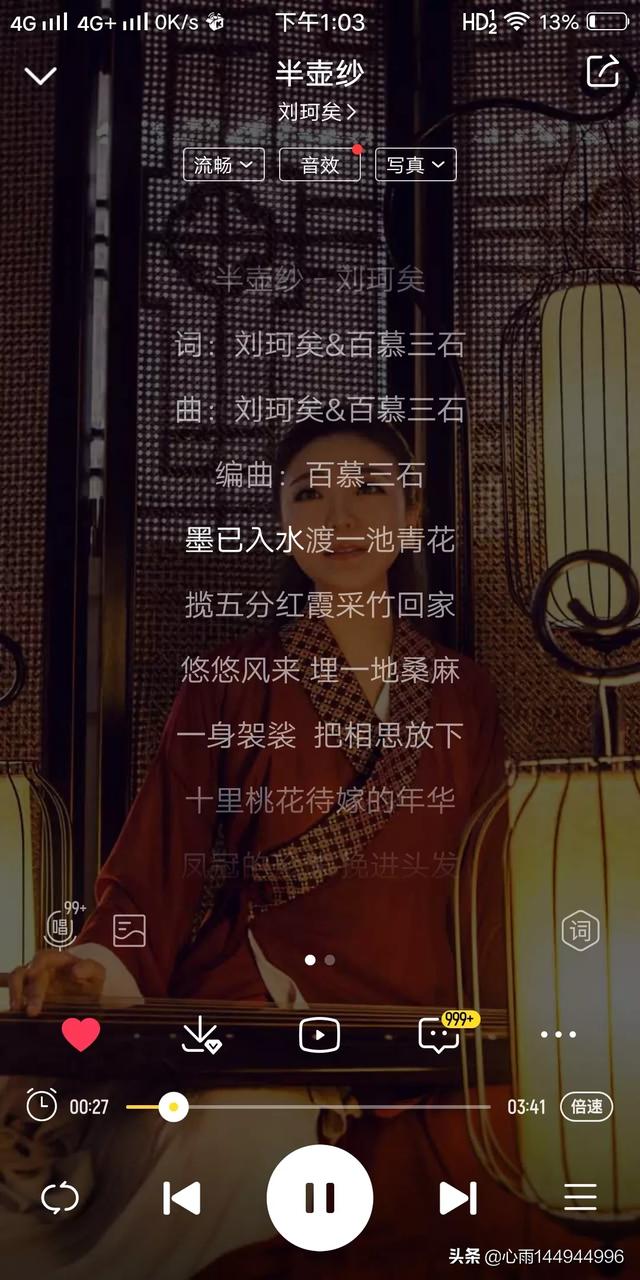
Task: Share the song 半壶纱
Action: point(602,72)
